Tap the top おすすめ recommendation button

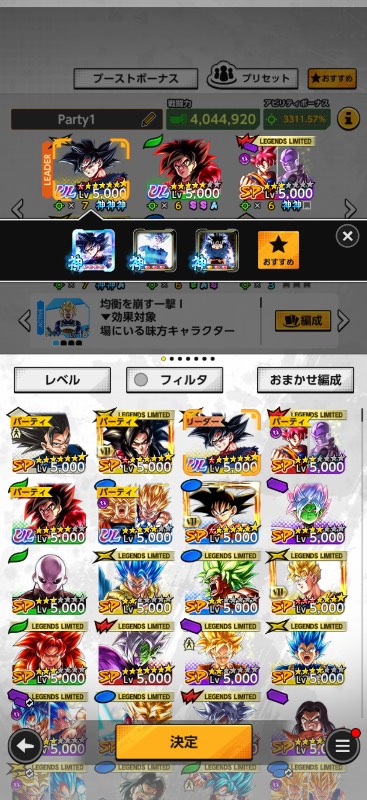click(332, 79)
